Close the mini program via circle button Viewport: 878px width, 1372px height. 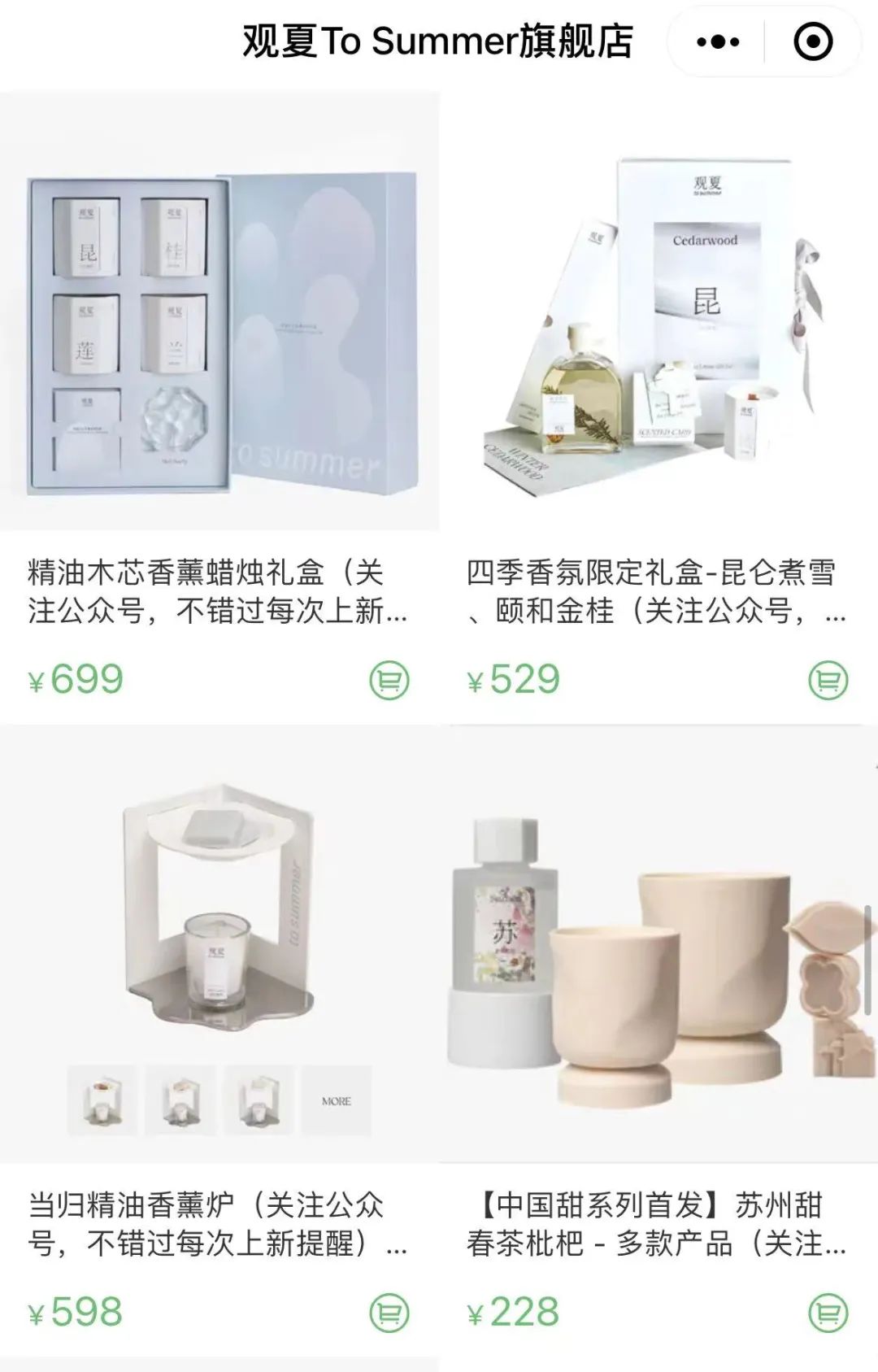(813, 41)
